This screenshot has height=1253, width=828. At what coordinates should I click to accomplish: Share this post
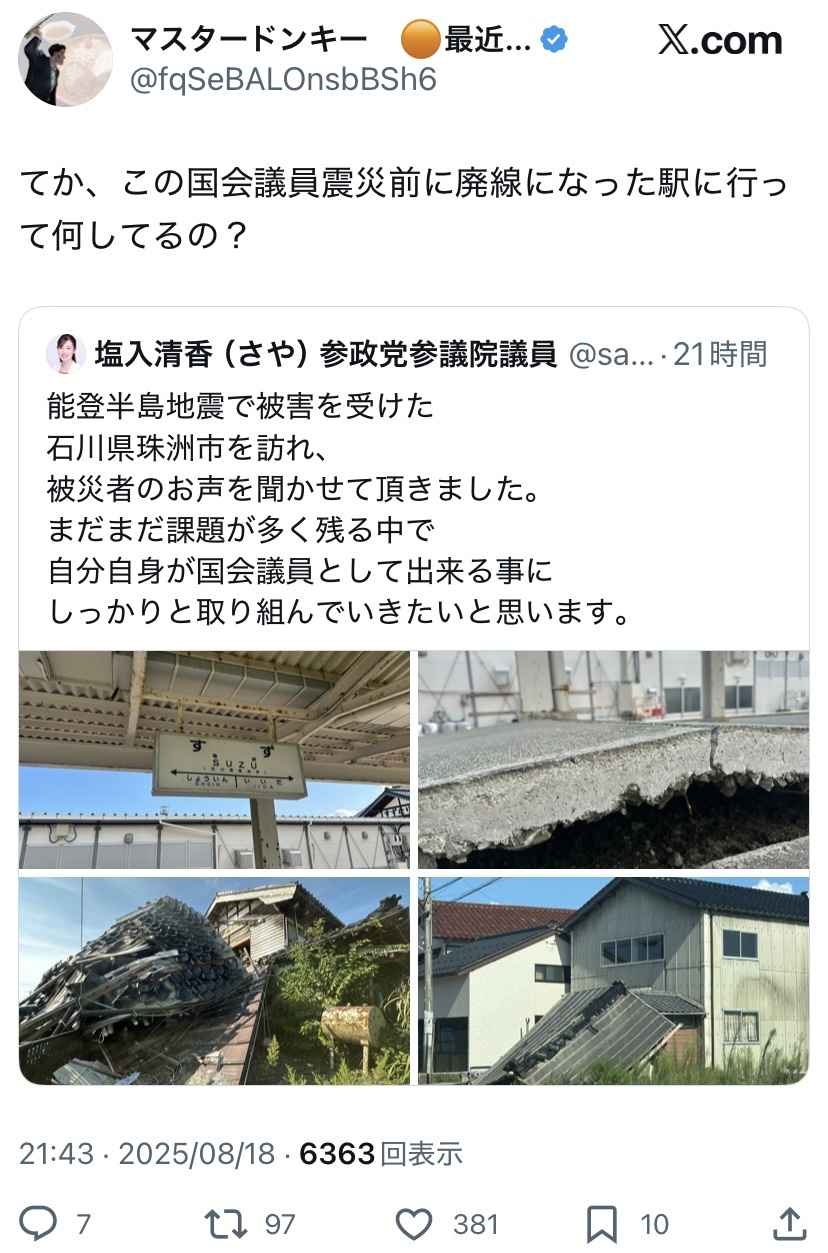(x=789, y=1223)
